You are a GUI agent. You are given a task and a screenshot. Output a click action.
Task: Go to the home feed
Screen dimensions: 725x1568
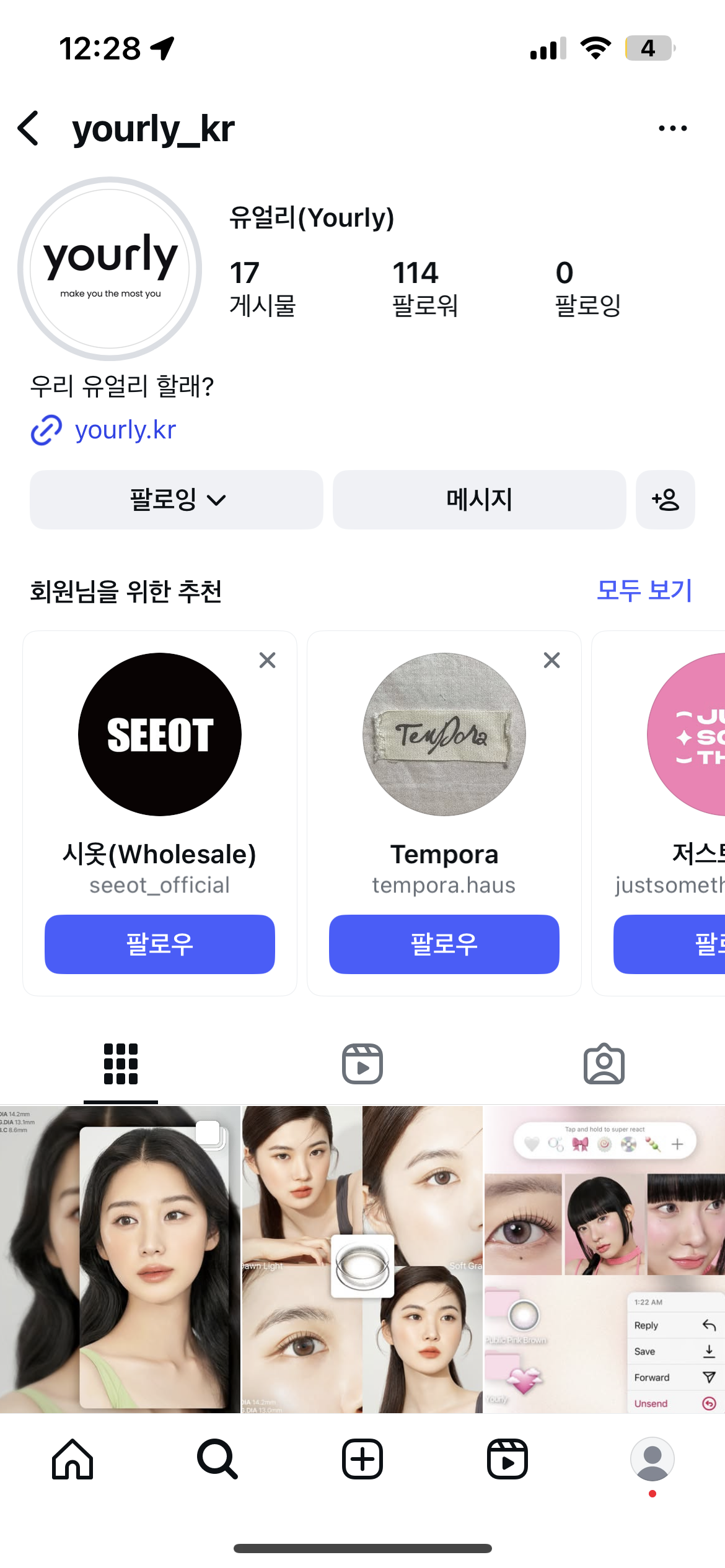(72, 1459)
